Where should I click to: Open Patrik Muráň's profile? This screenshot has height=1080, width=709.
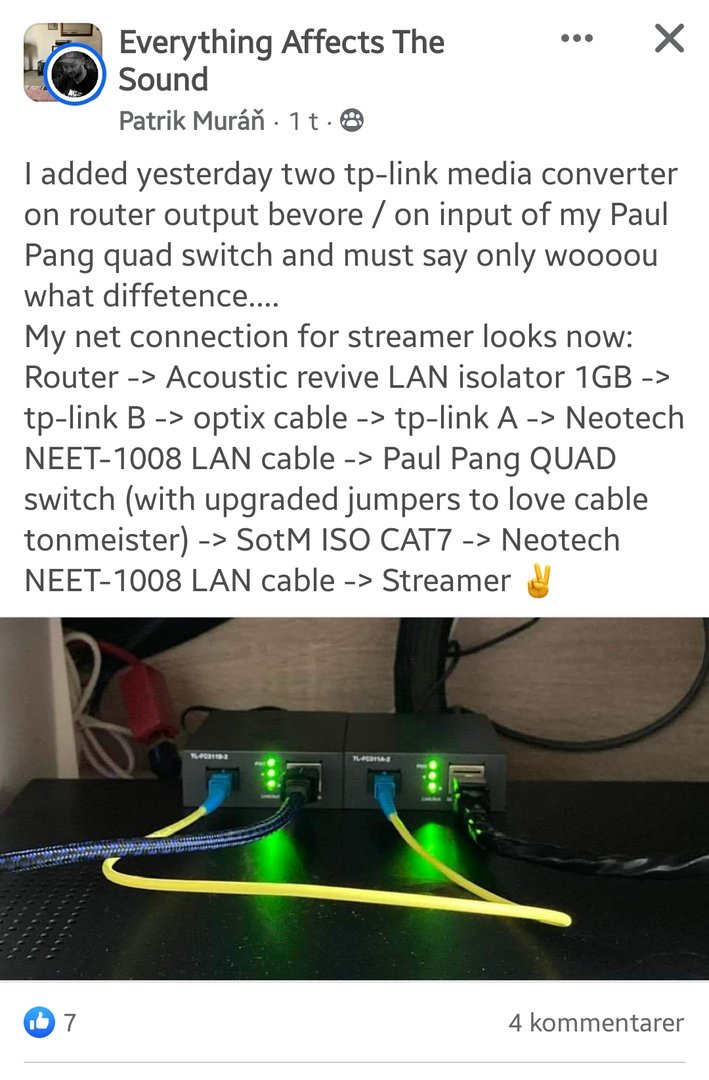tap(192, 122)
